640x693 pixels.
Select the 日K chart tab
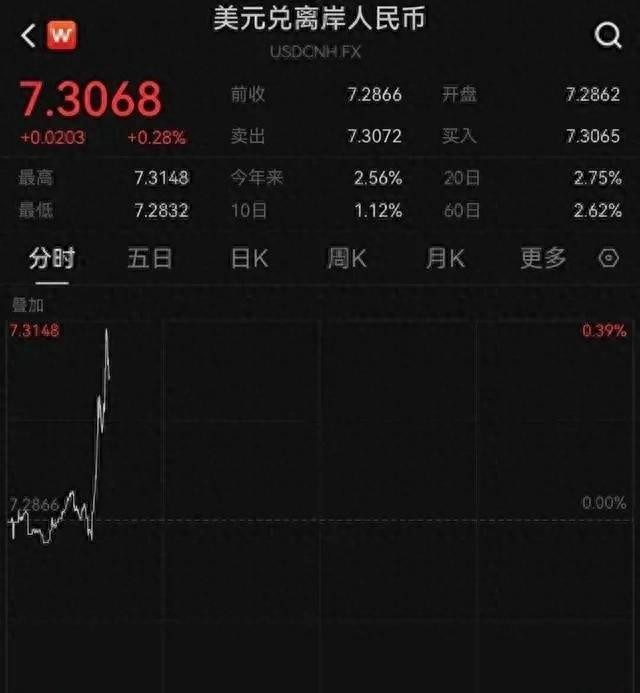[249, 258]
